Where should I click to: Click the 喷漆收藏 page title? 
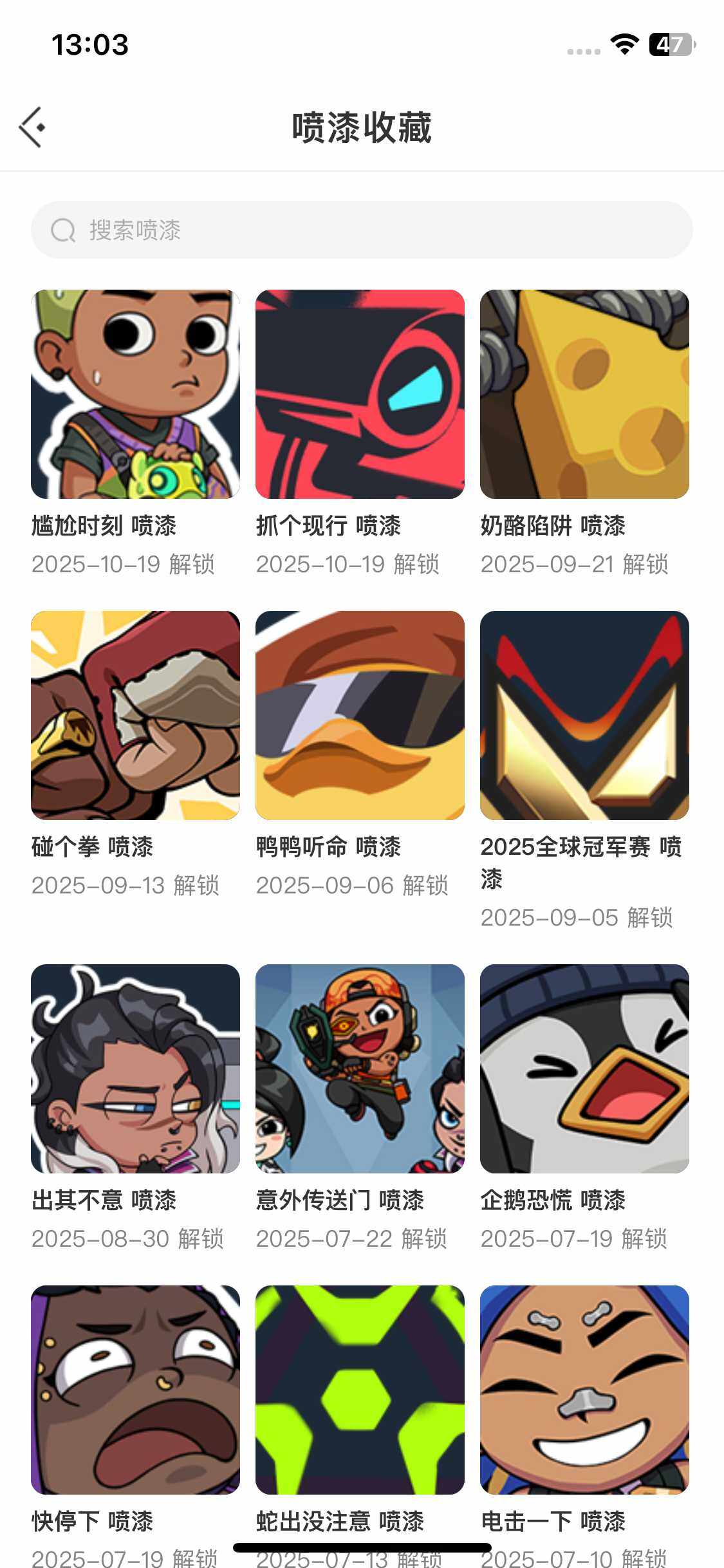tap(362, 127)
